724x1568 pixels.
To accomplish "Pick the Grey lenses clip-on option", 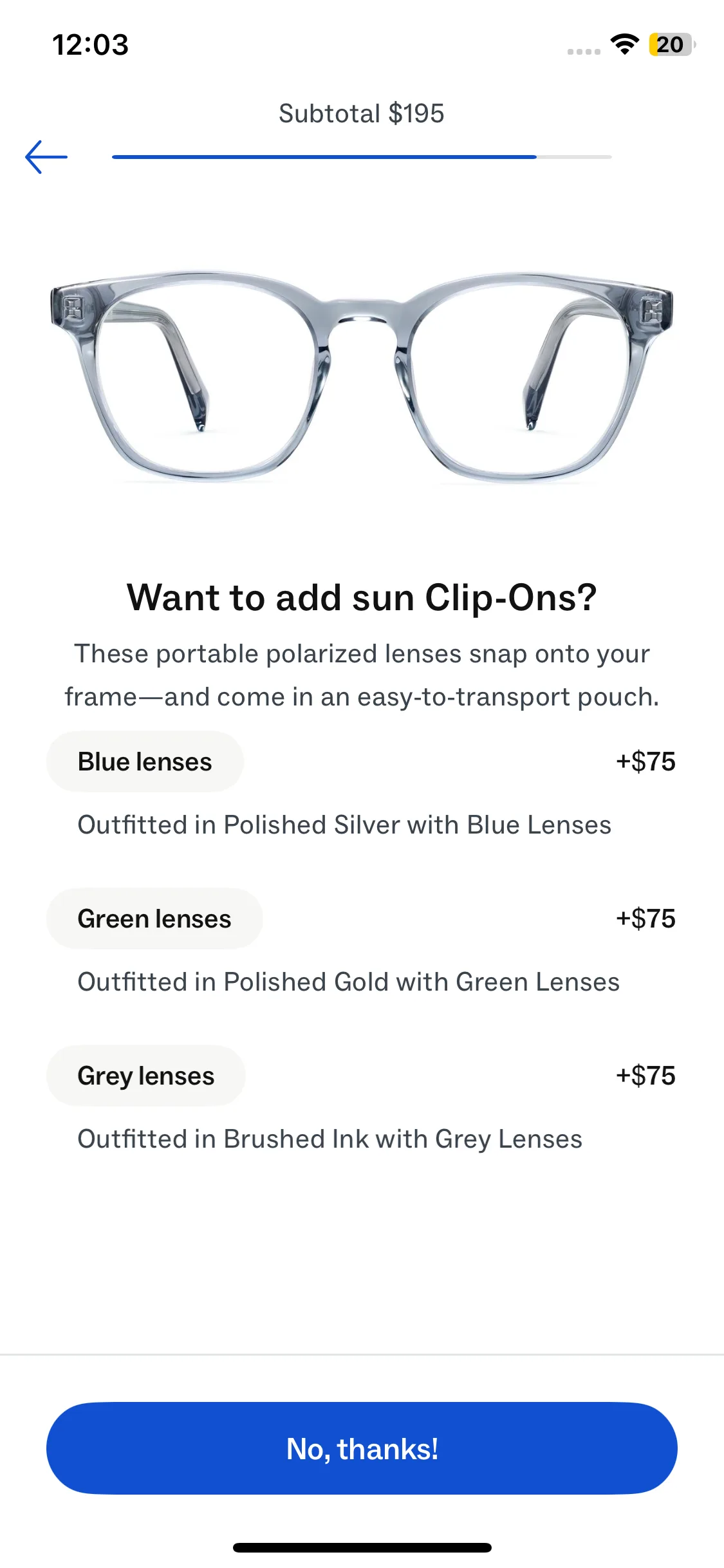I will [146, 1076].
